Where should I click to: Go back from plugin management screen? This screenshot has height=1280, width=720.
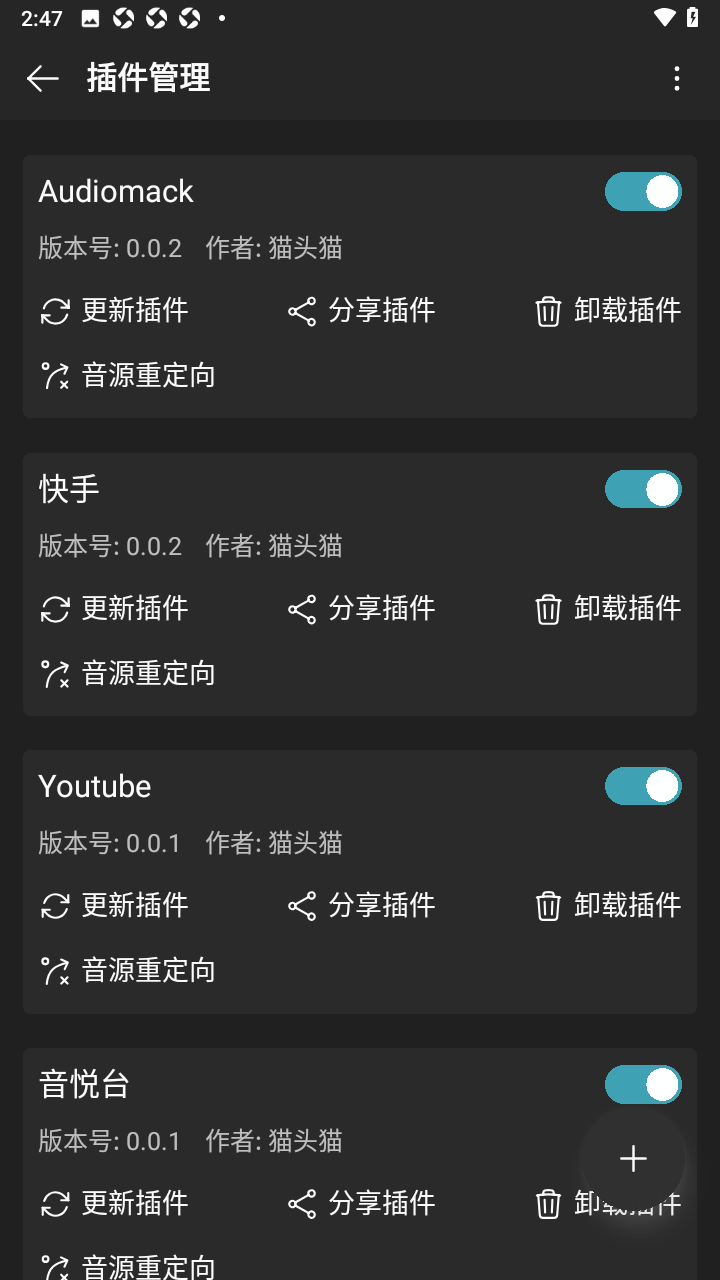click(x=43, y=78)
